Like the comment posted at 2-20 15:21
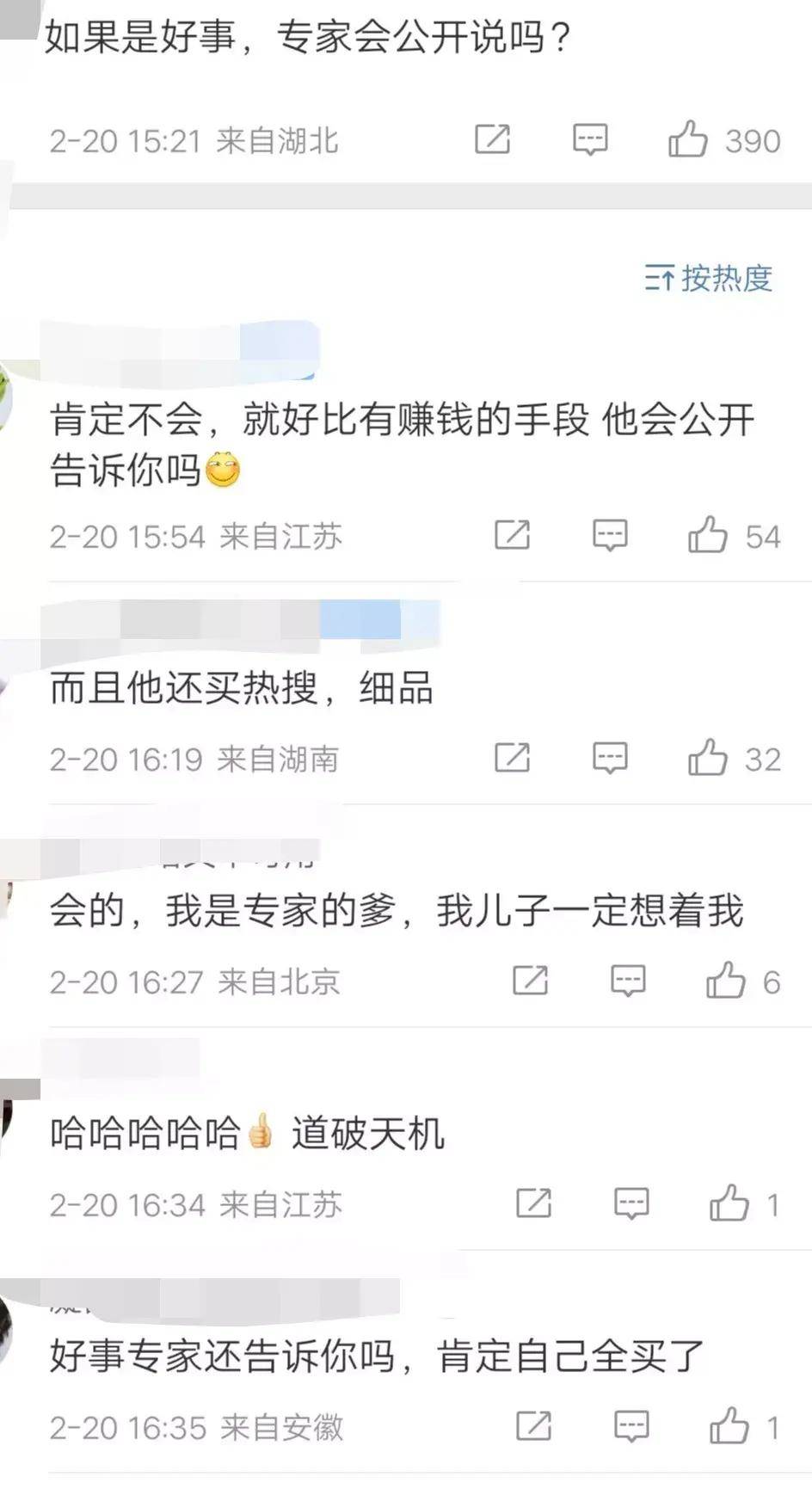The image size is (812, 1495). tap(688, 139)
